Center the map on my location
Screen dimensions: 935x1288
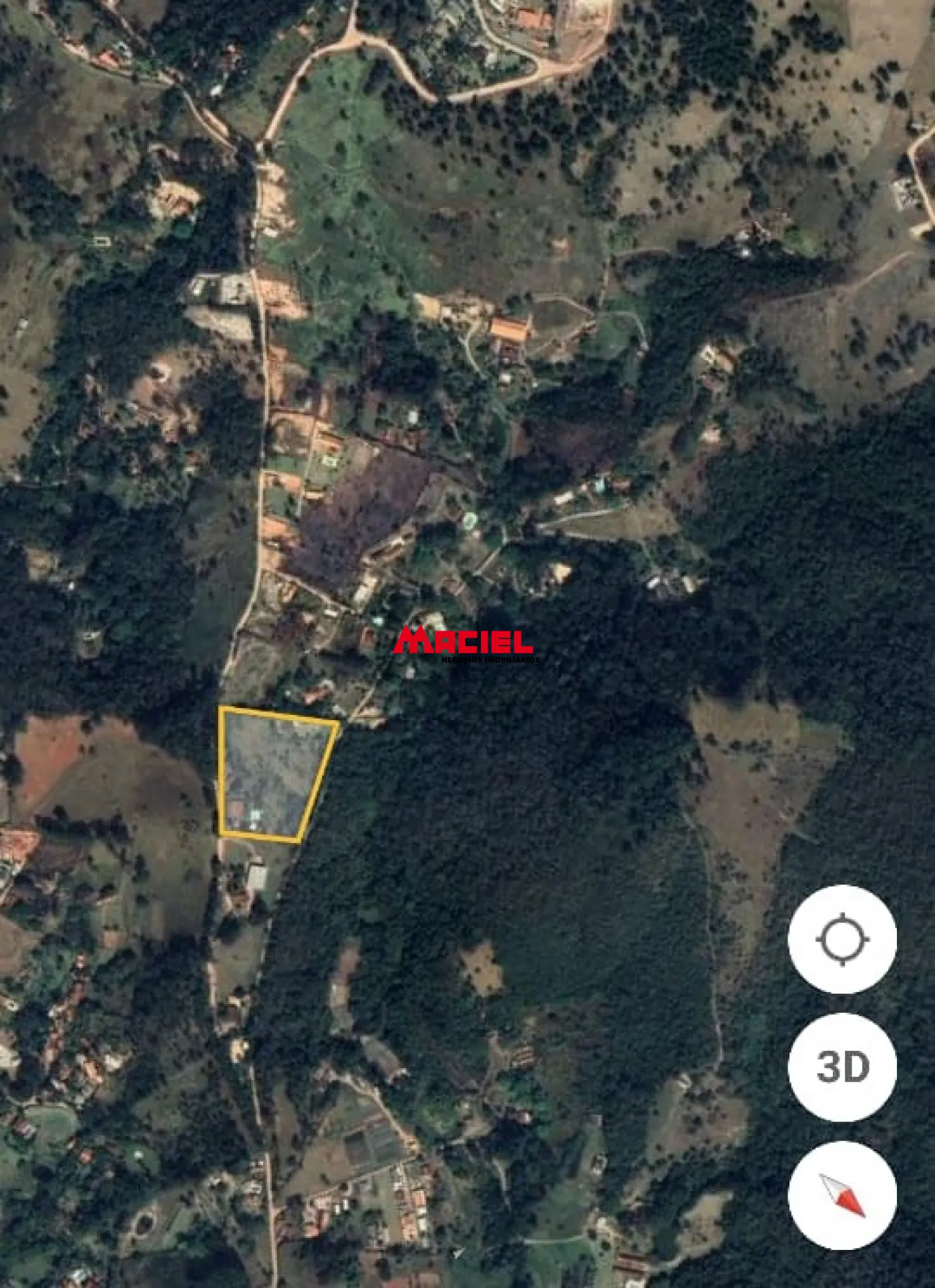842,939
